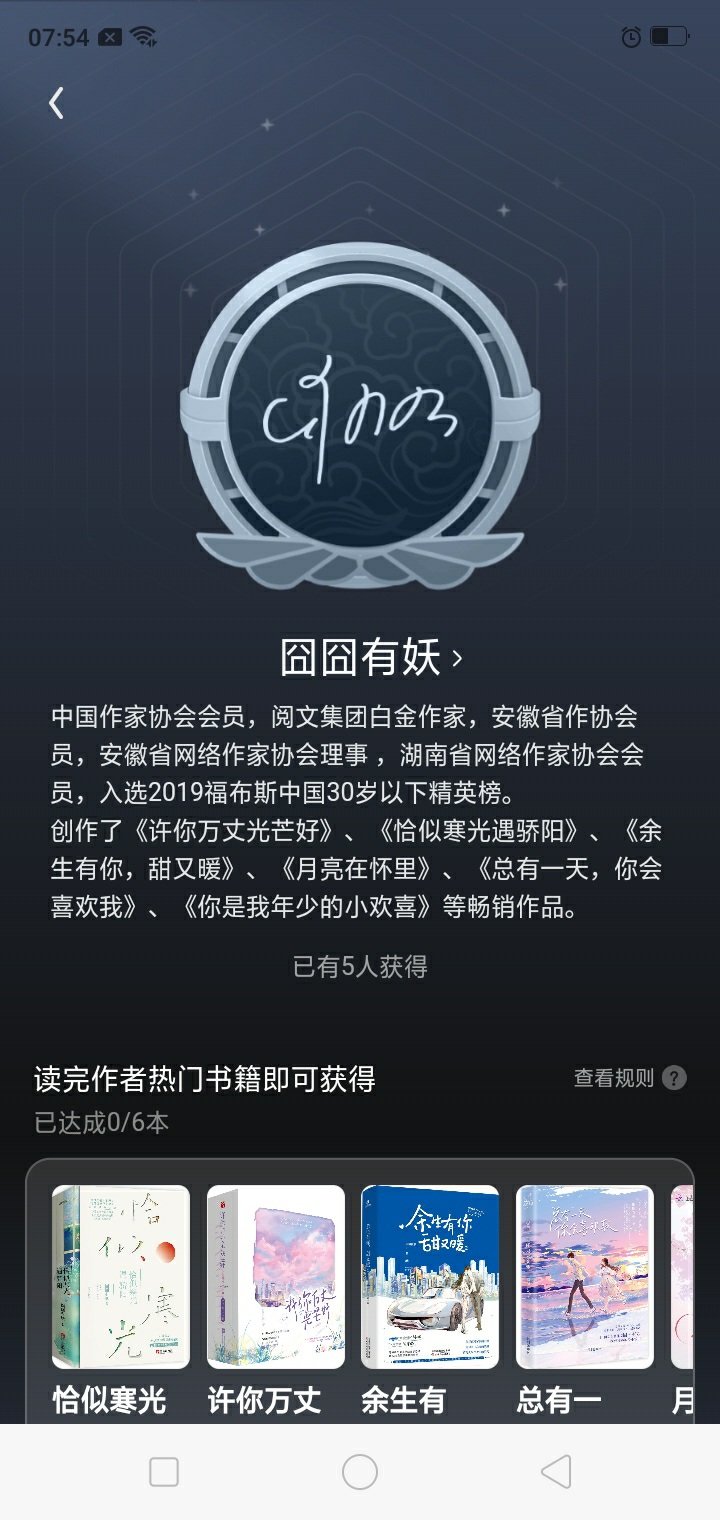Open author 囧囧有妖's profile page
This screenshot has width=720, height=1520.
(371, 657)
